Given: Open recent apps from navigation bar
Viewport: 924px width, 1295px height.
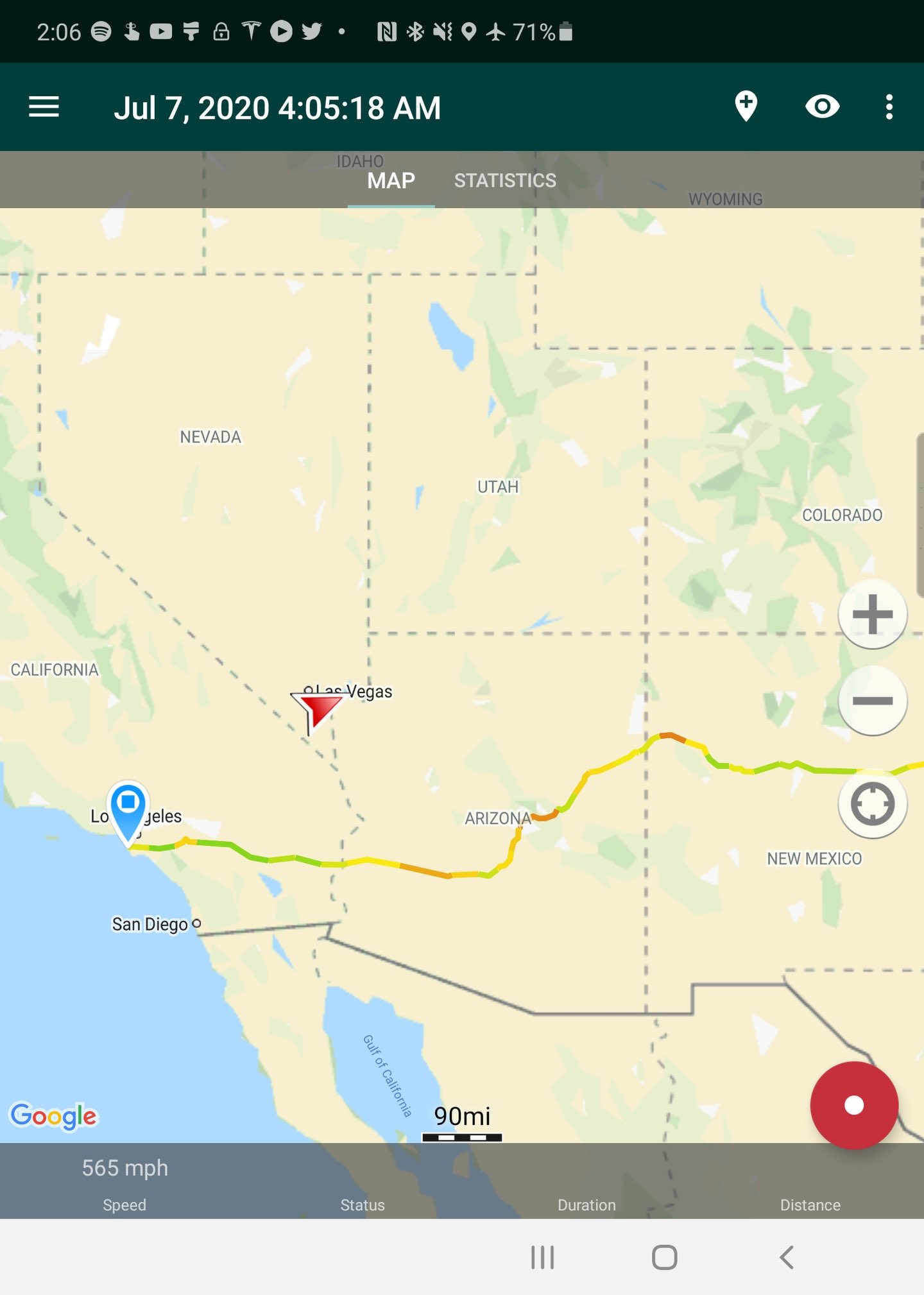Looking at the screenshot, I should tap(542, 1257).
